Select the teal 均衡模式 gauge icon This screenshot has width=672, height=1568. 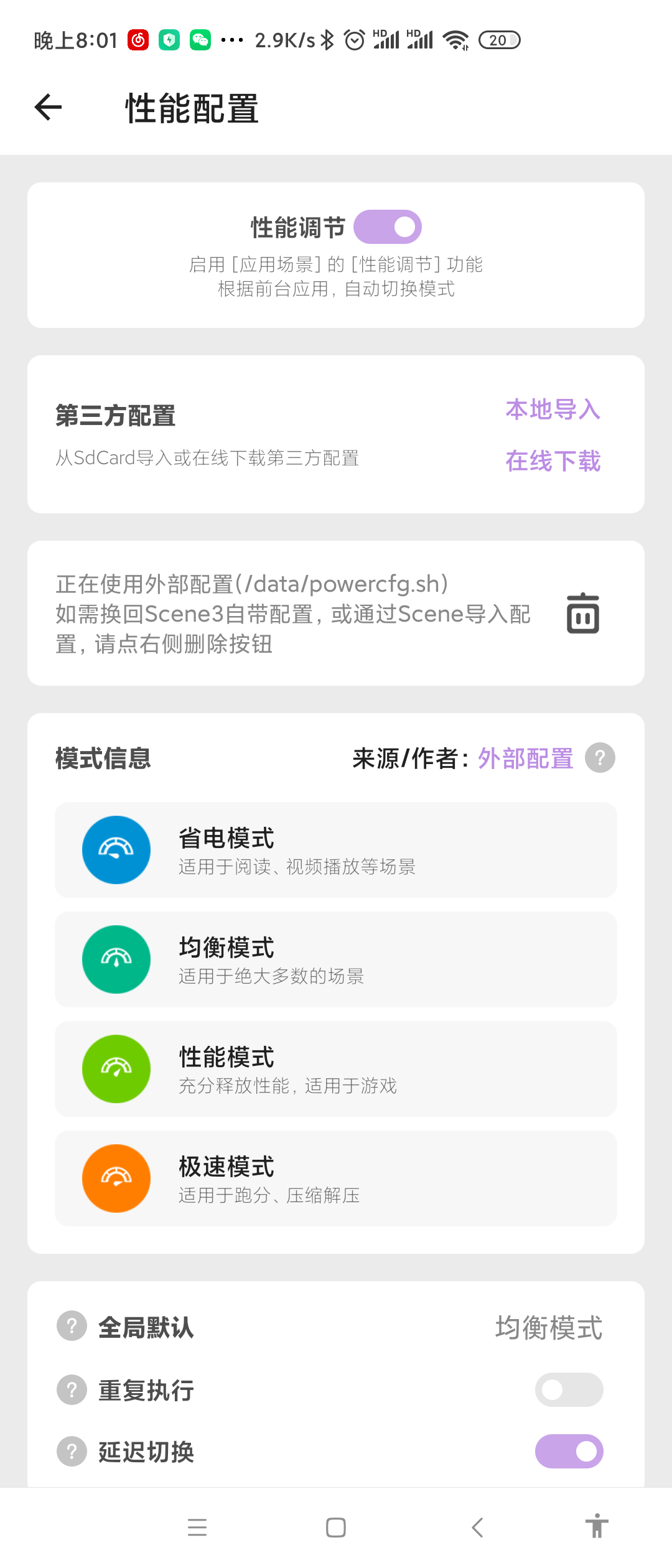click(x=116, y=959)
